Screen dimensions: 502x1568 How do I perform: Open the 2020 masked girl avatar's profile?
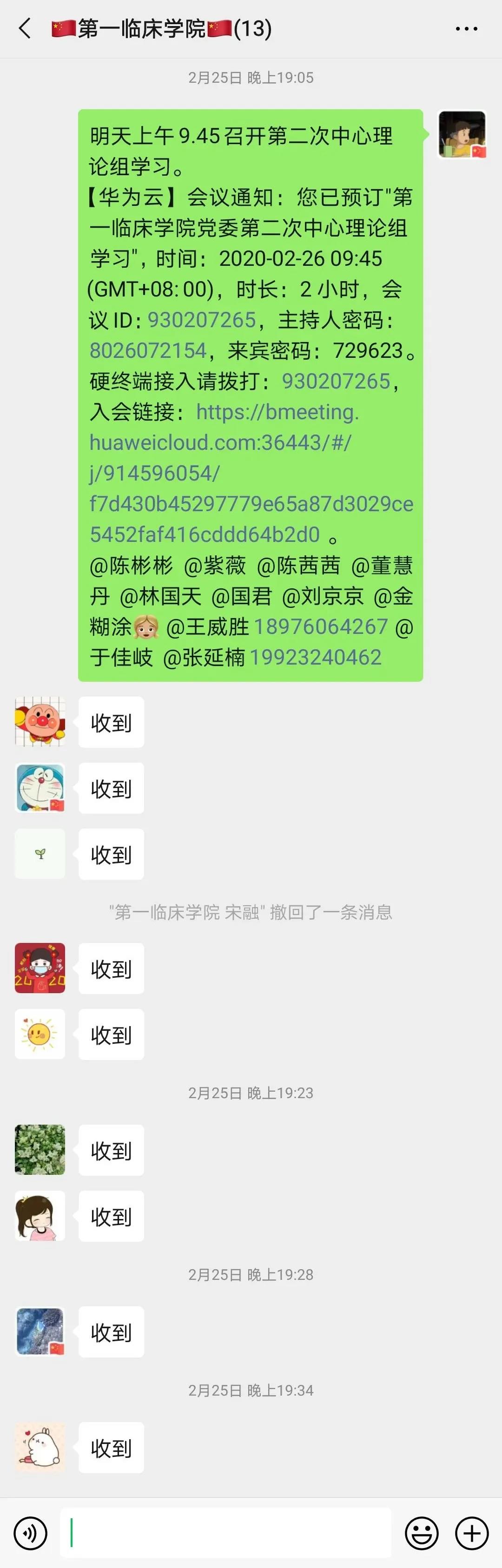[40, 968]
